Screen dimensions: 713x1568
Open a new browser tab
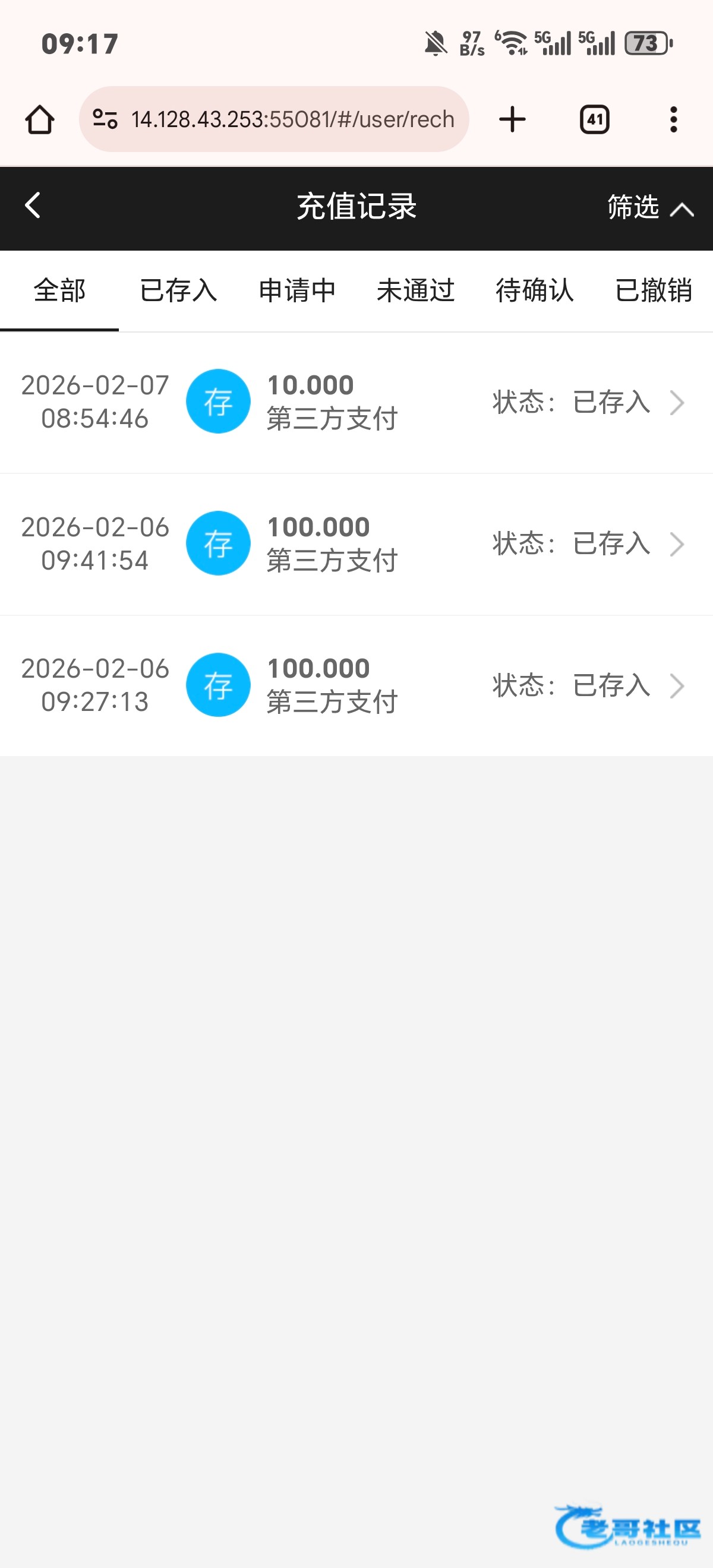[x=512, y=119]
